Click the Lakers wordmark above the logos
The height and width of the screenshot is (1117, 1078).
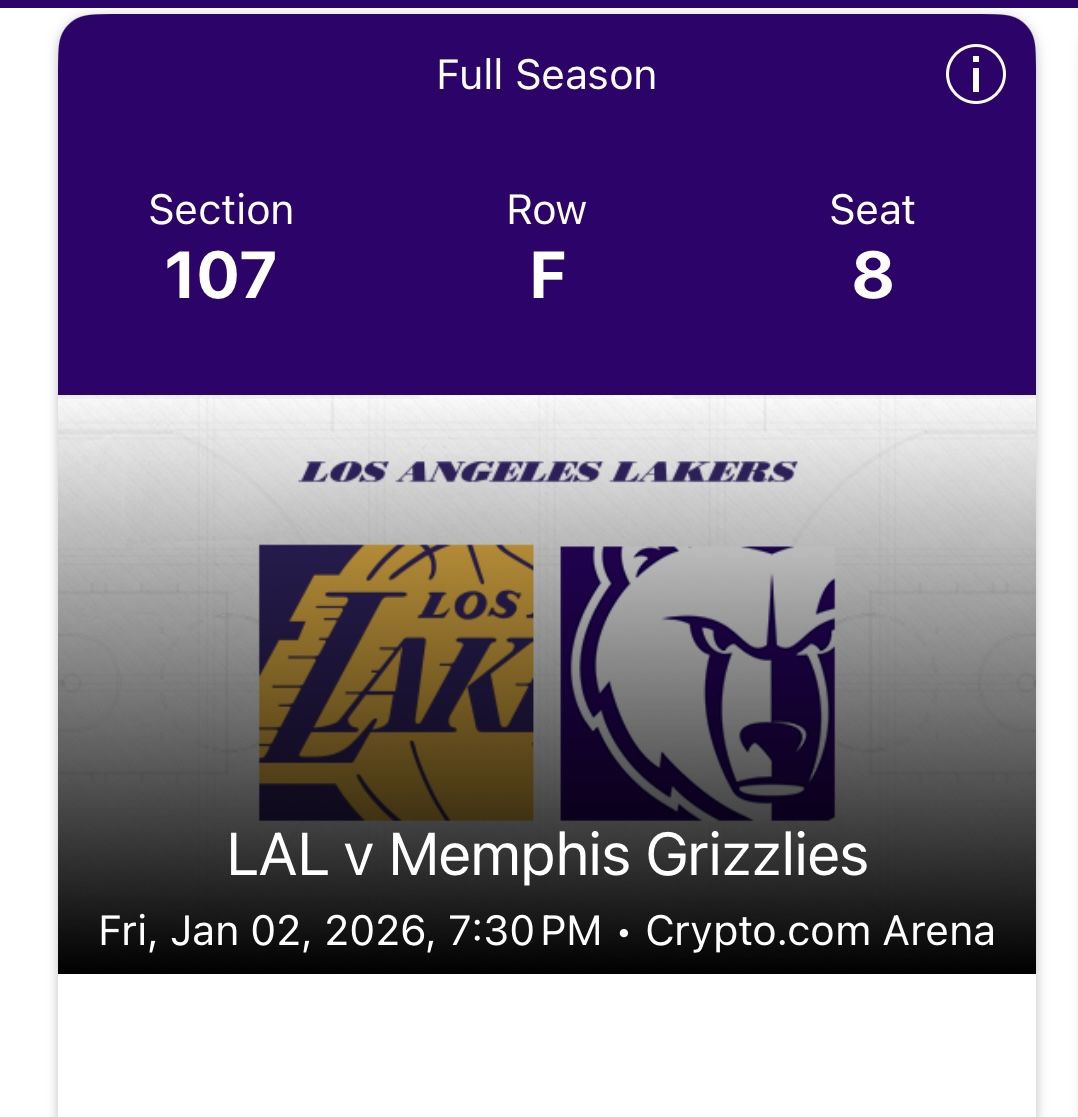[547, 470]
